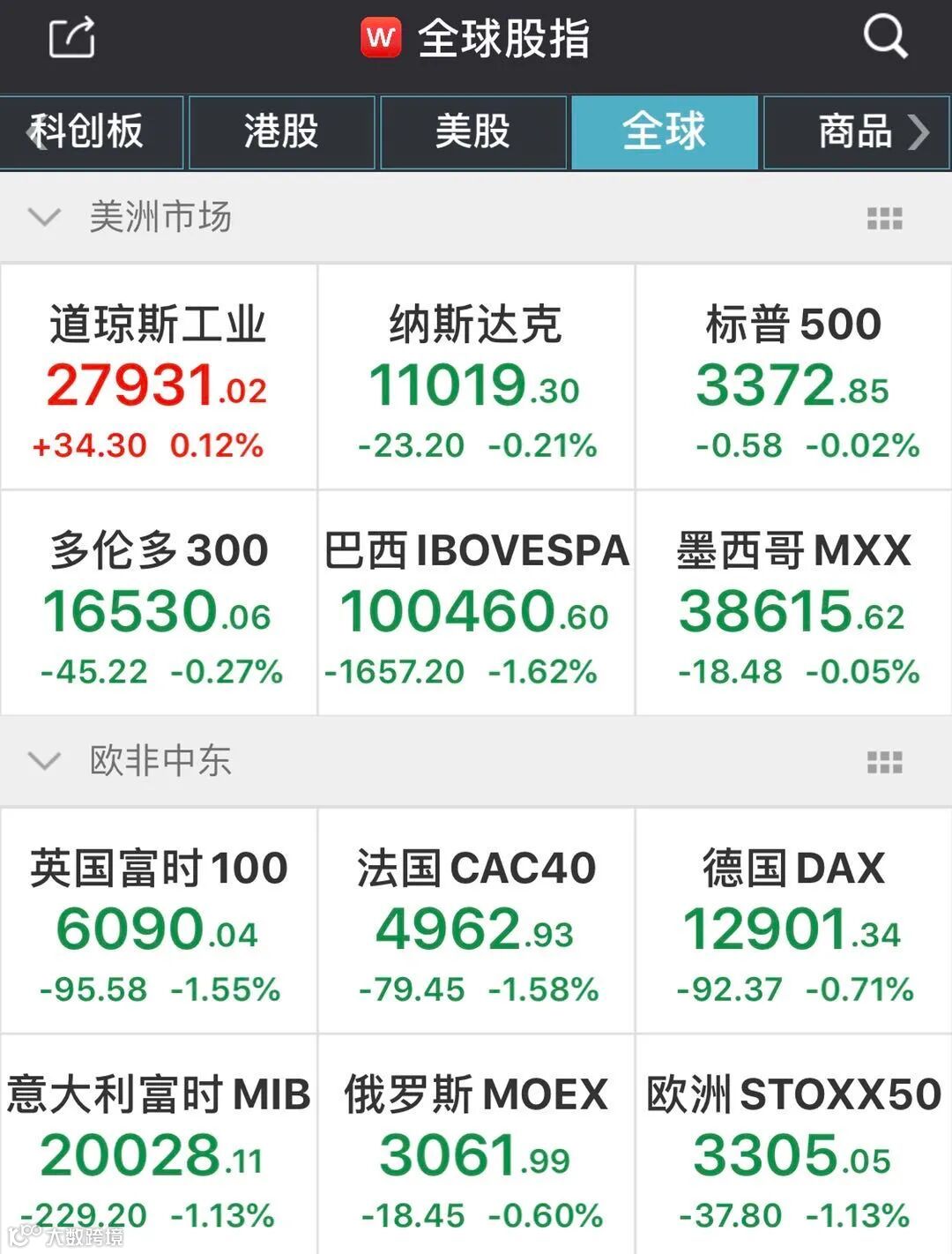Switch to the 美股 tab
The width and height of the screenshot is (952, 1254).
(x=473, y=132)
